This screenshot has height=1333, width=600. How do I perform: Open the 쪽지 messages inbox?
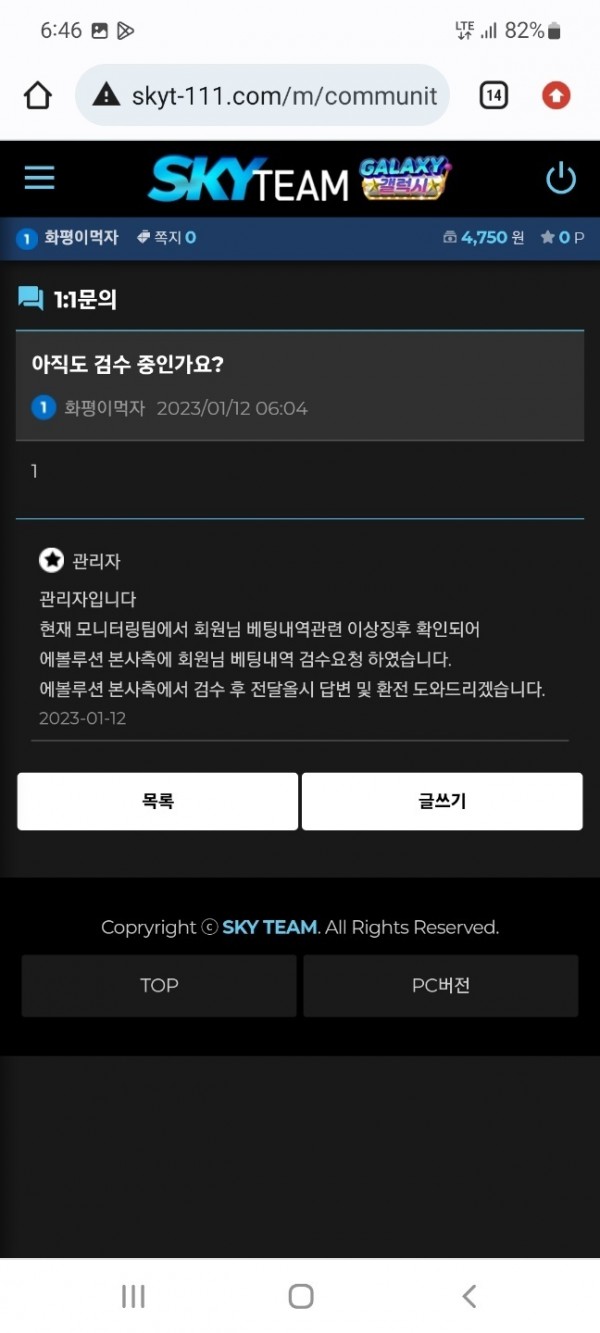[x=166, y=238]
